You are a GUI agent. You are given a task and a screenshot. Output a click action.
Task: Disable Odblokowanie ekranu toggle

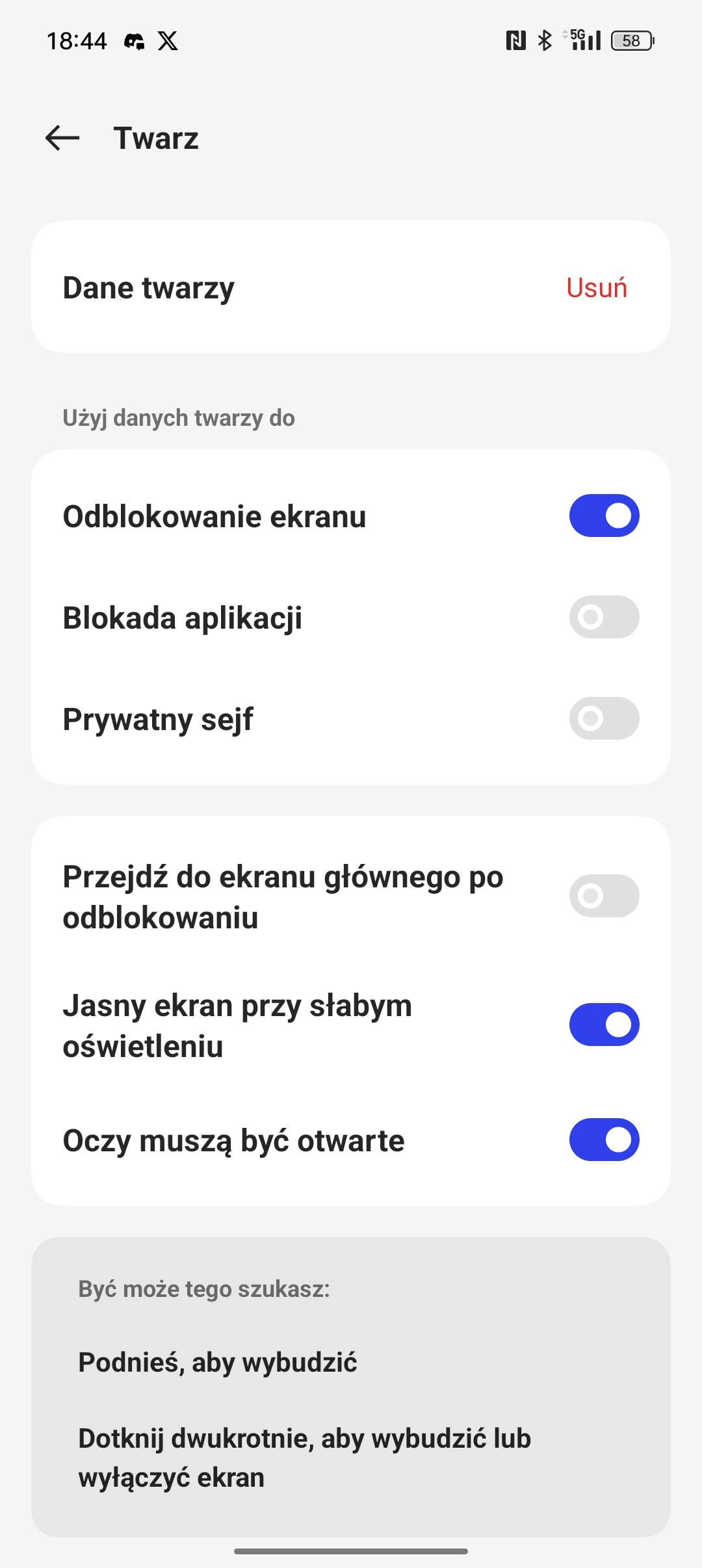pos(604,516)
